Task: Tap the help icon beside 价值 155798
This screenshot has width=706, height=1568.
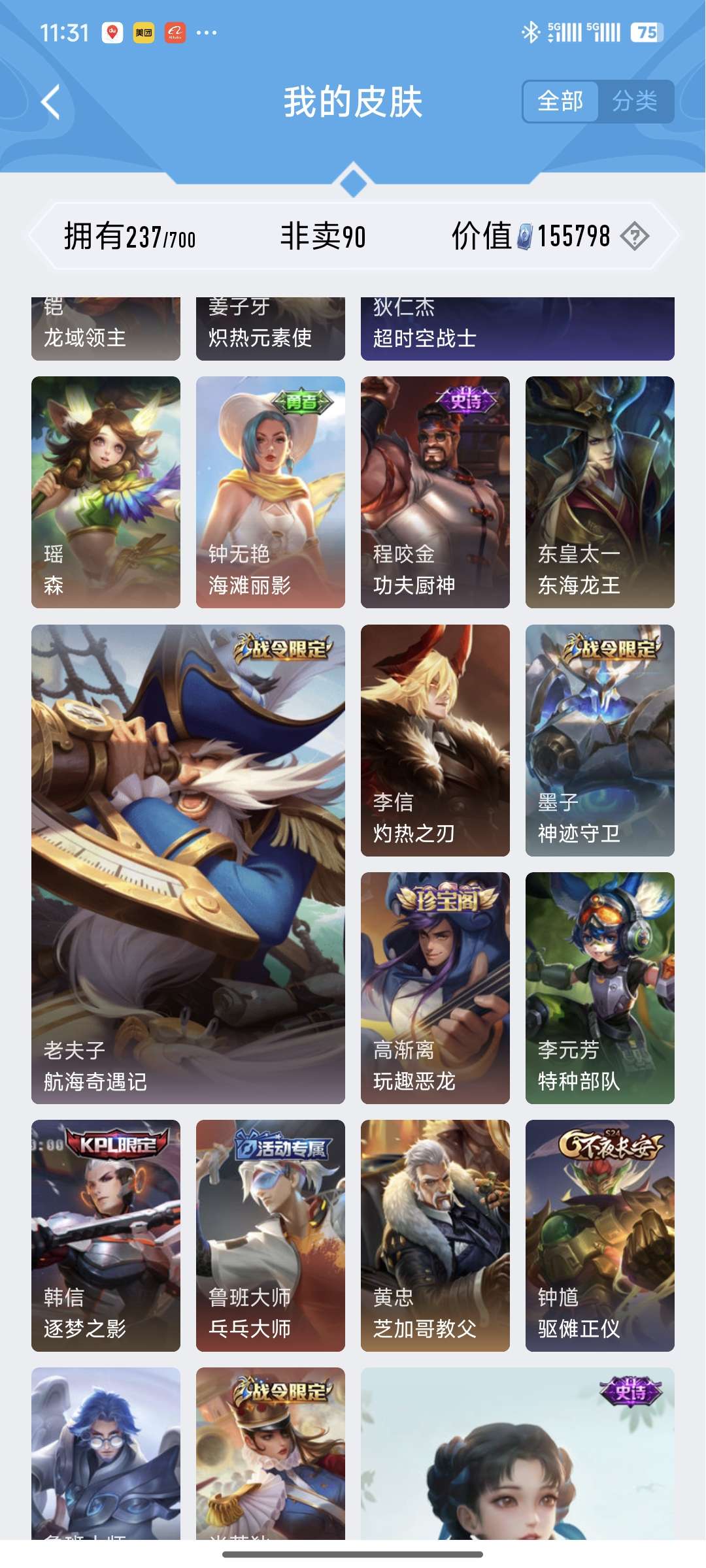Action: (x=634, y=237)
